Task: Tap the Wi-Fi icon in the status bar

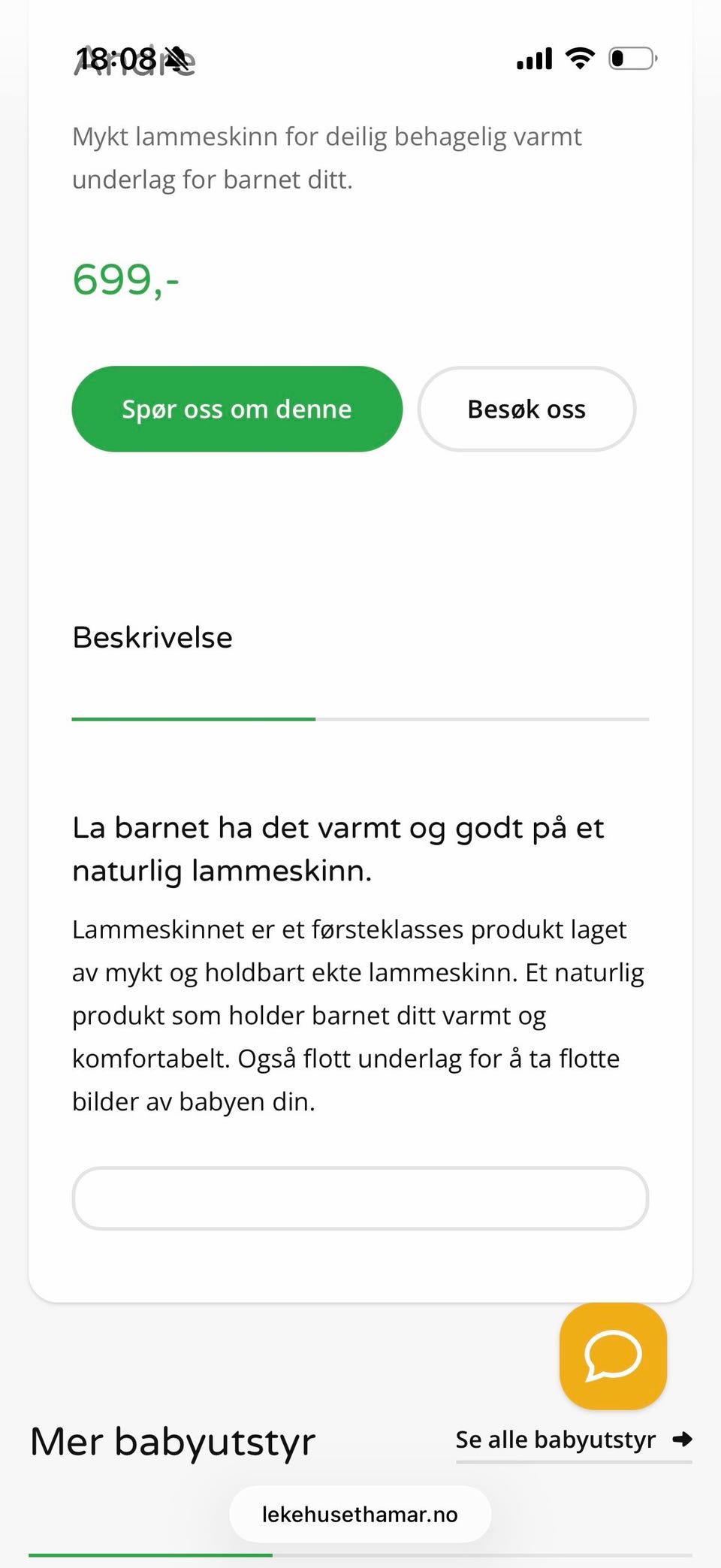Action: 578,57
